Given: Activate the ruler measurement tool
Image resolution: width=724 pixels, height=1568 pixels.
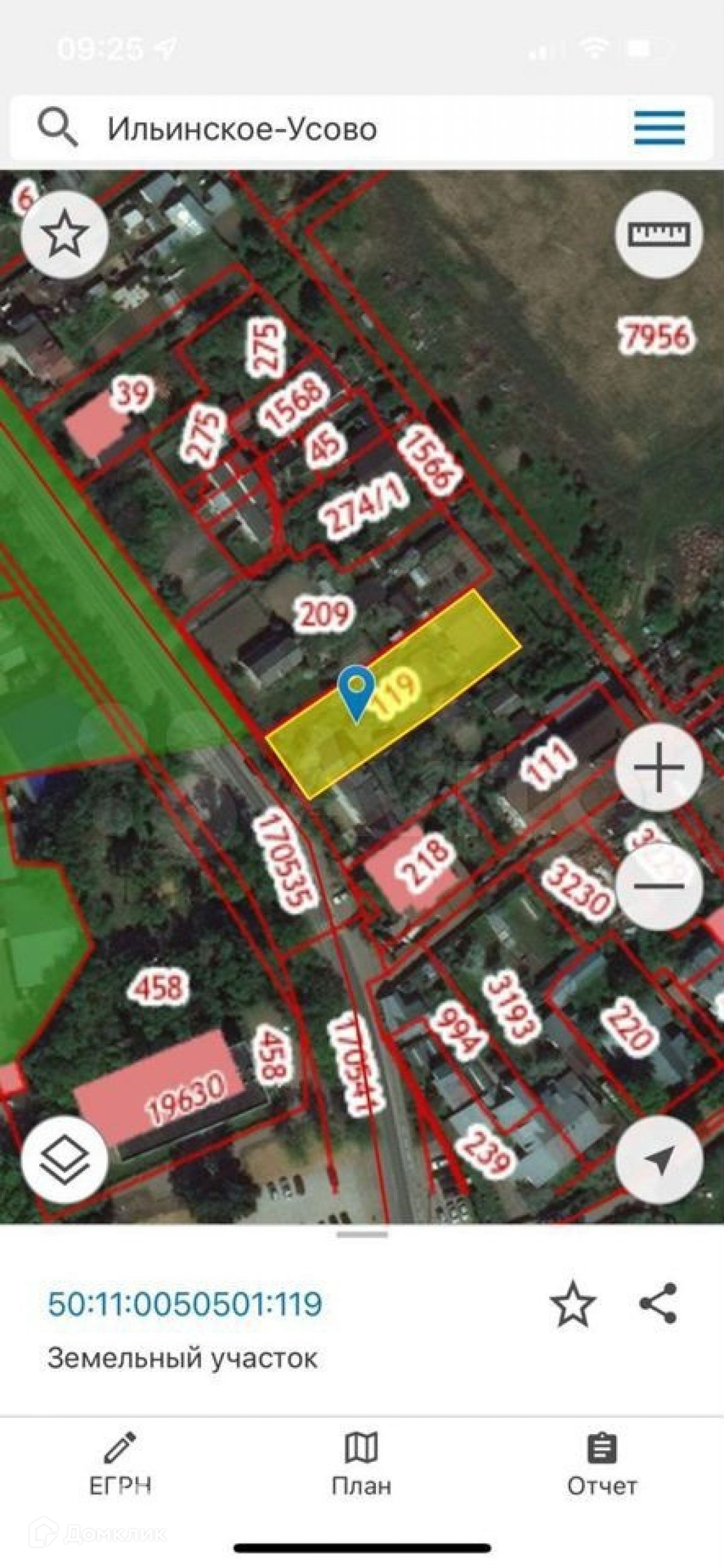Looking at the screenshot, I should [x=659, y=235].
